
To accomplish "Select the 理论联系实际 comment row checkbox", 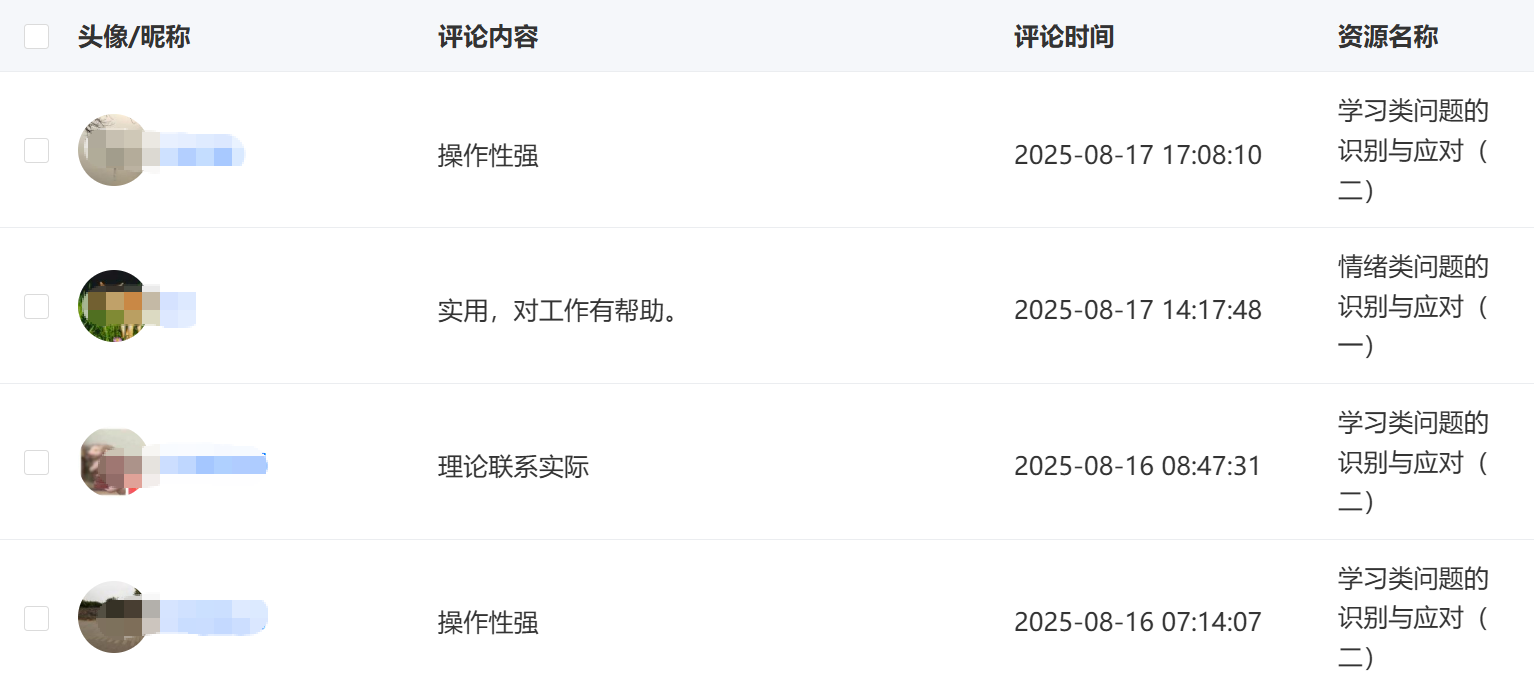I will point(37,463).
